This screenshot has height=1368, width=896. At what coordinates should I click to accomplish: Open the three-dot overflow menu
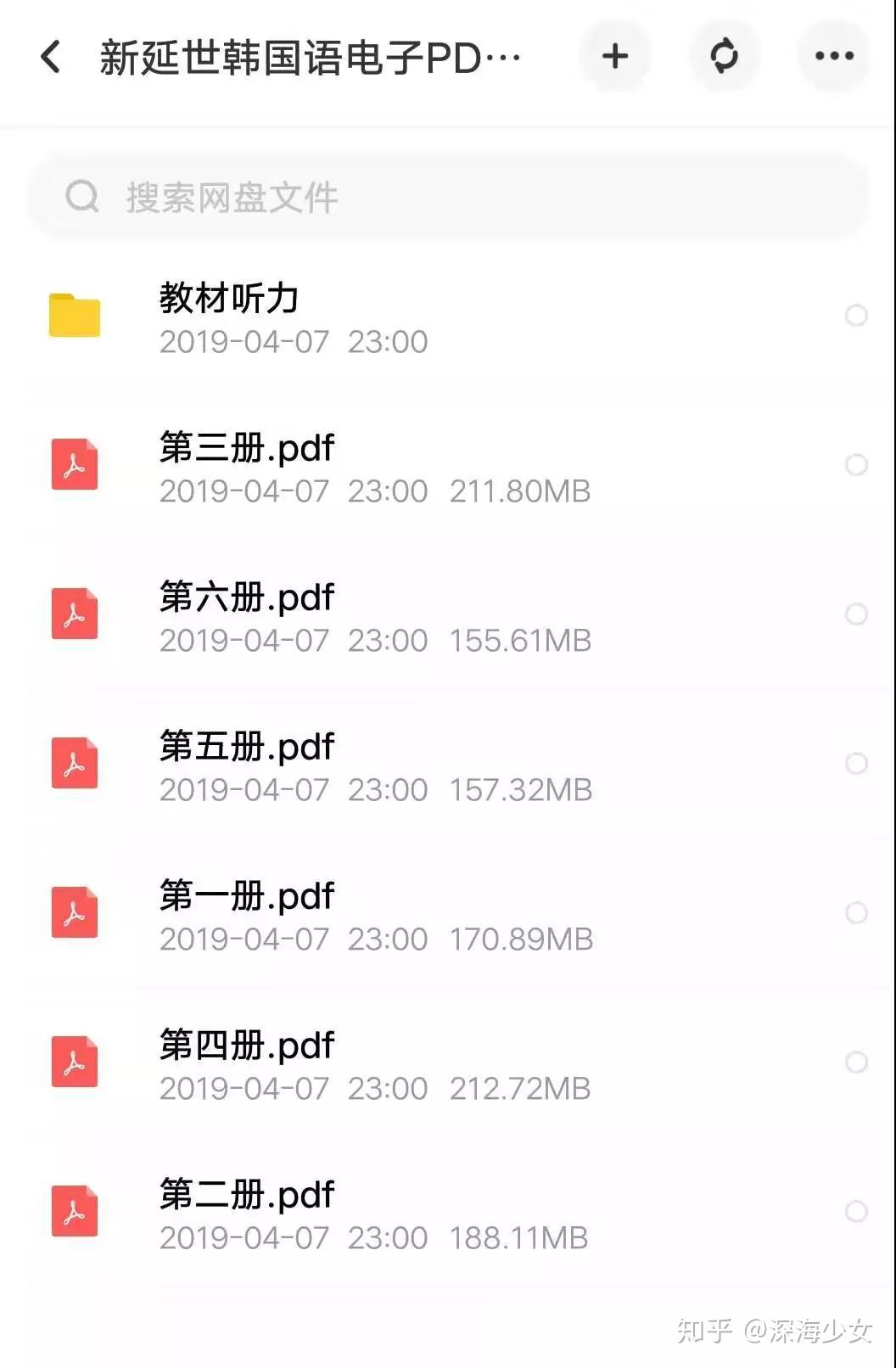[833, 56]
